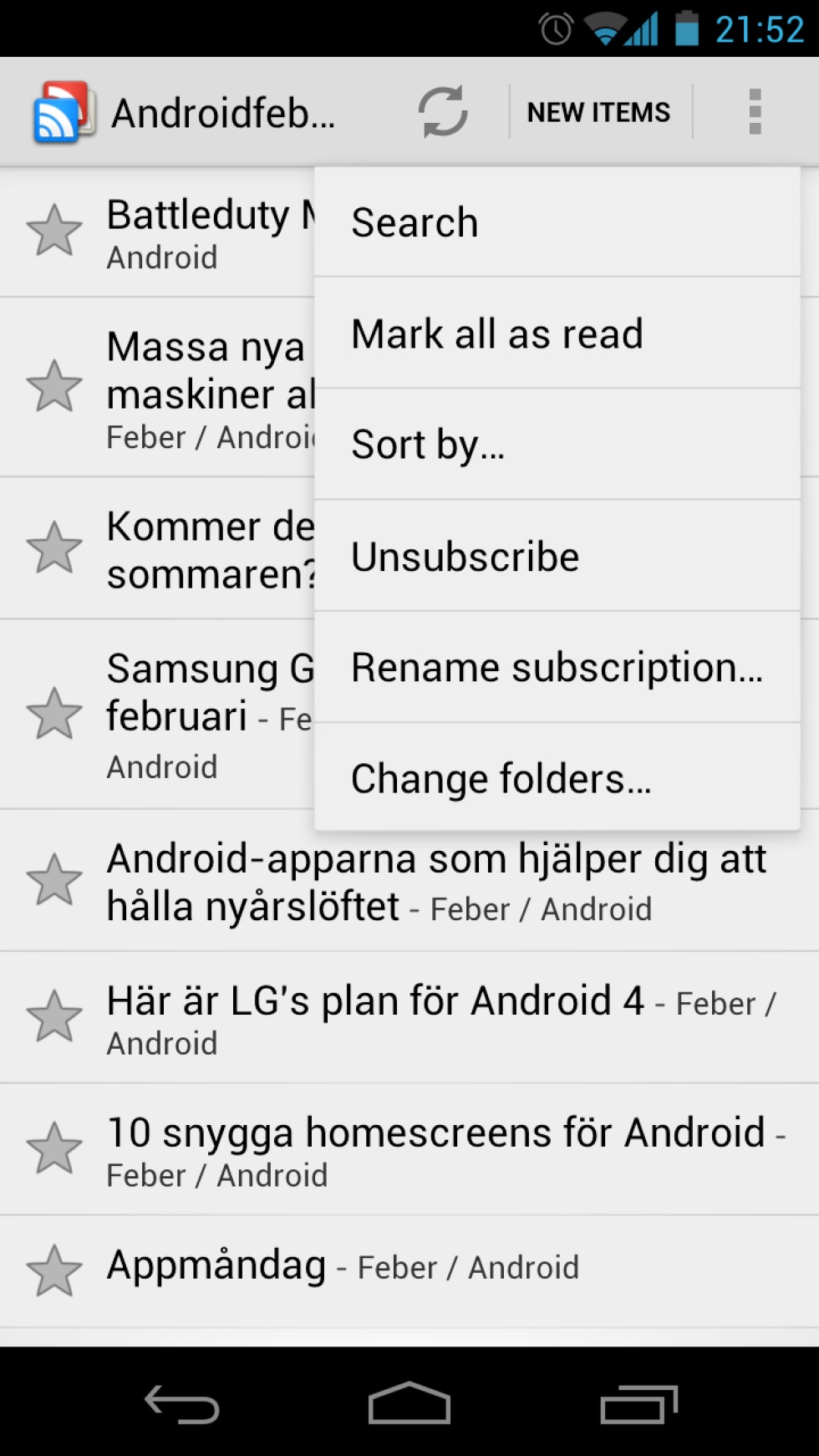This screenshot has height=1456, width=819.
Task: Select Search from the overflow menu
Action: (x=557, y=221)
